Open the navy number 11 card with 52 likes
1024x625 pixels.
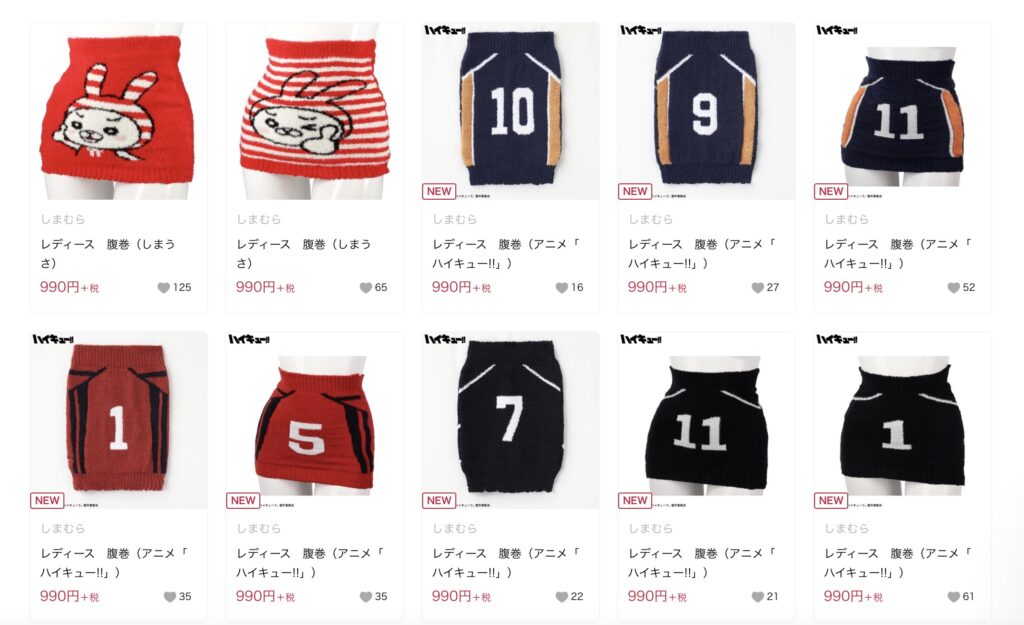[x=902, y=112]
